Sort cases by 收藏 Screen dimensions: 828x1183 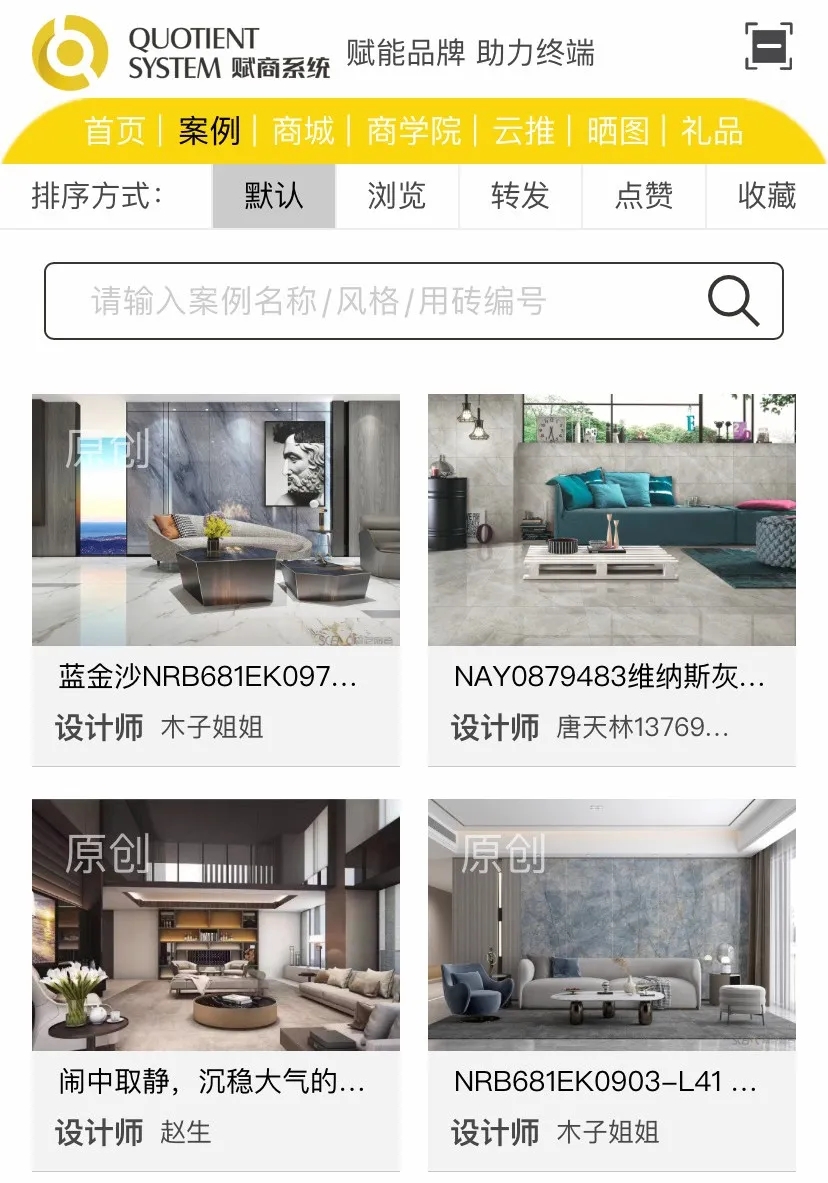pos(766,196)
